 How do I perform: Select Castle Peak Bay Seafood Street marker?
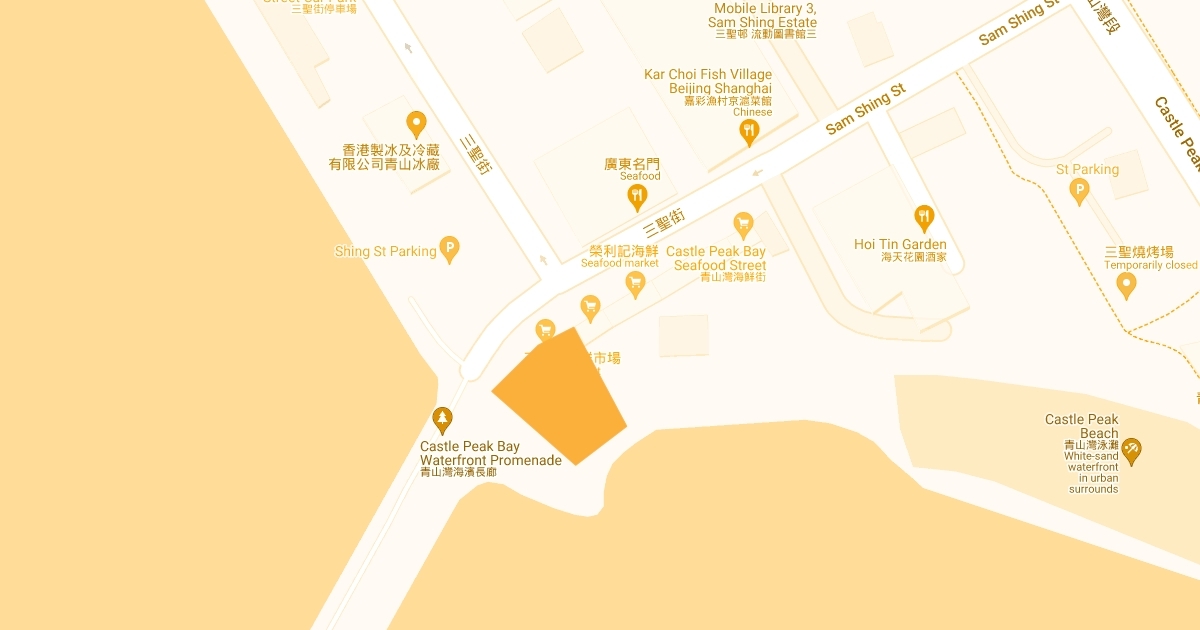(x=743, y=225)
